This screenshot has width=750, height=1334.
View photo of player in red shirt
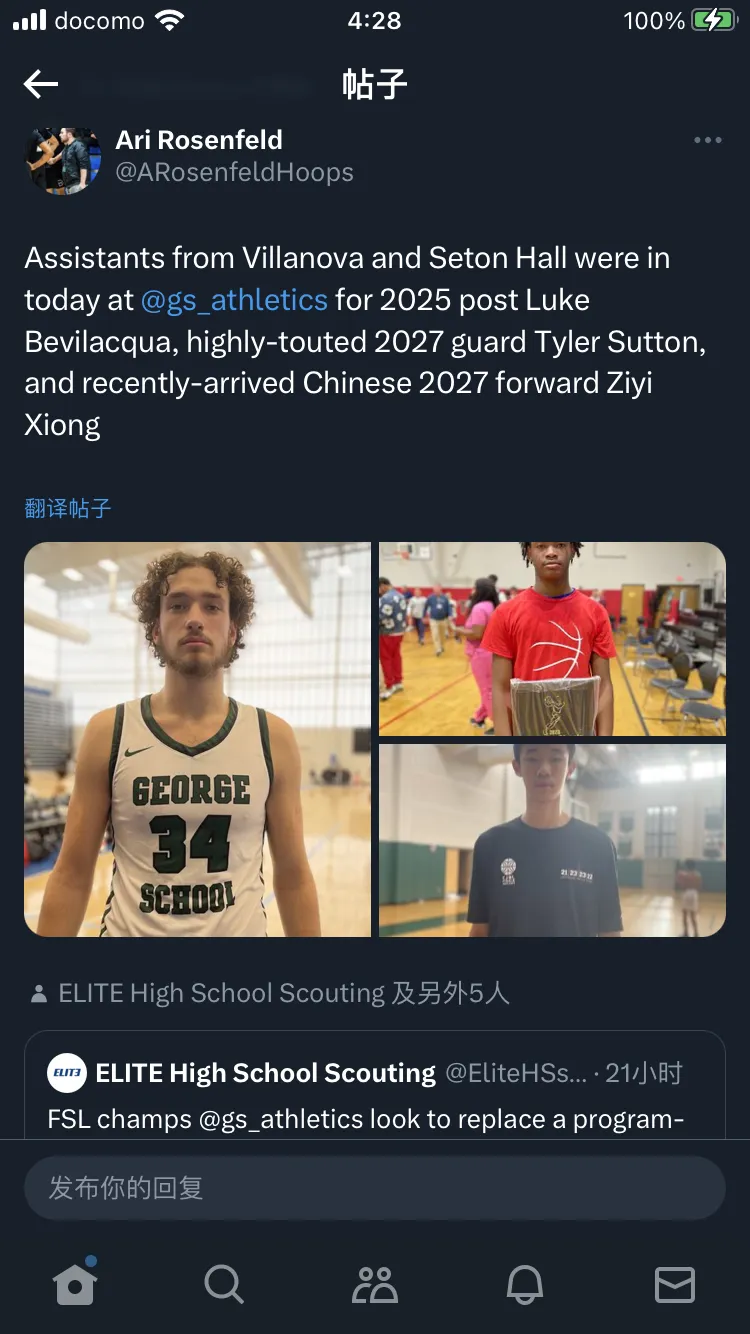tap(552, 639)
